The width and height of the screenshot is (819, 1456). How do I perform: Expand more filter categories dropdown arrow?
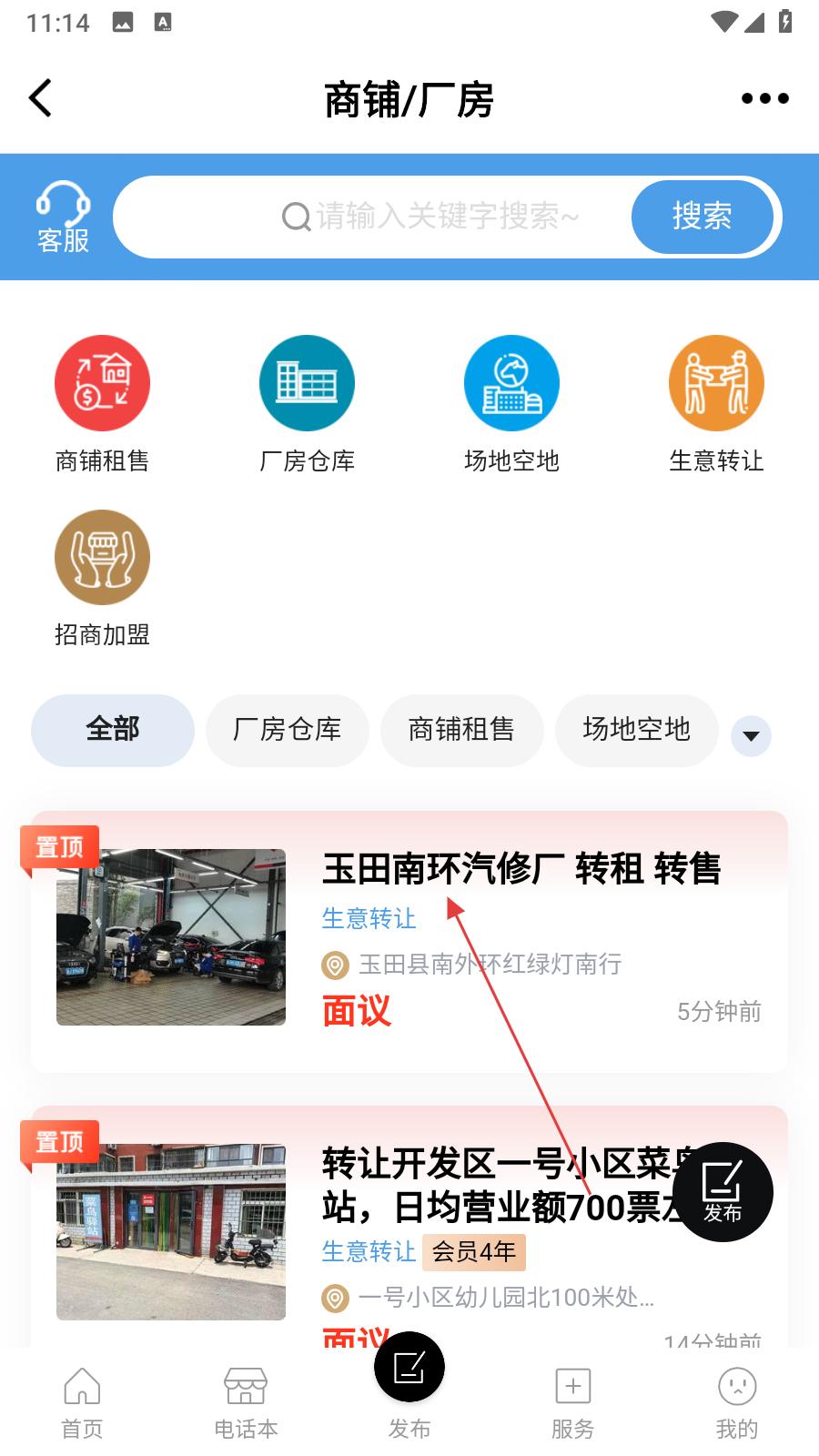coord(751,736)
